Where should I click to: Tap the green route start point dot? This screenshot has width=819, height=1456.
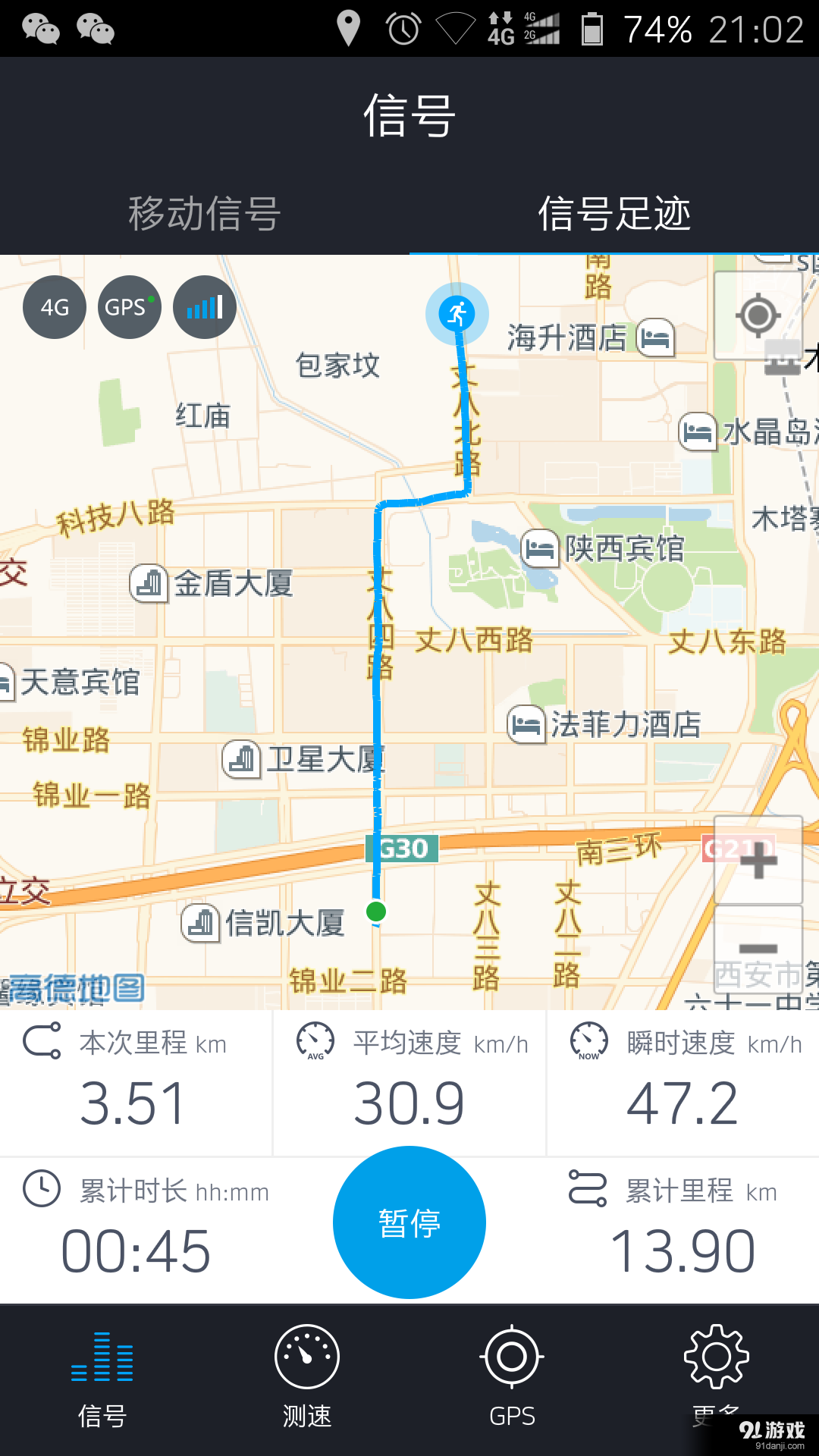[x=377, y=912]
